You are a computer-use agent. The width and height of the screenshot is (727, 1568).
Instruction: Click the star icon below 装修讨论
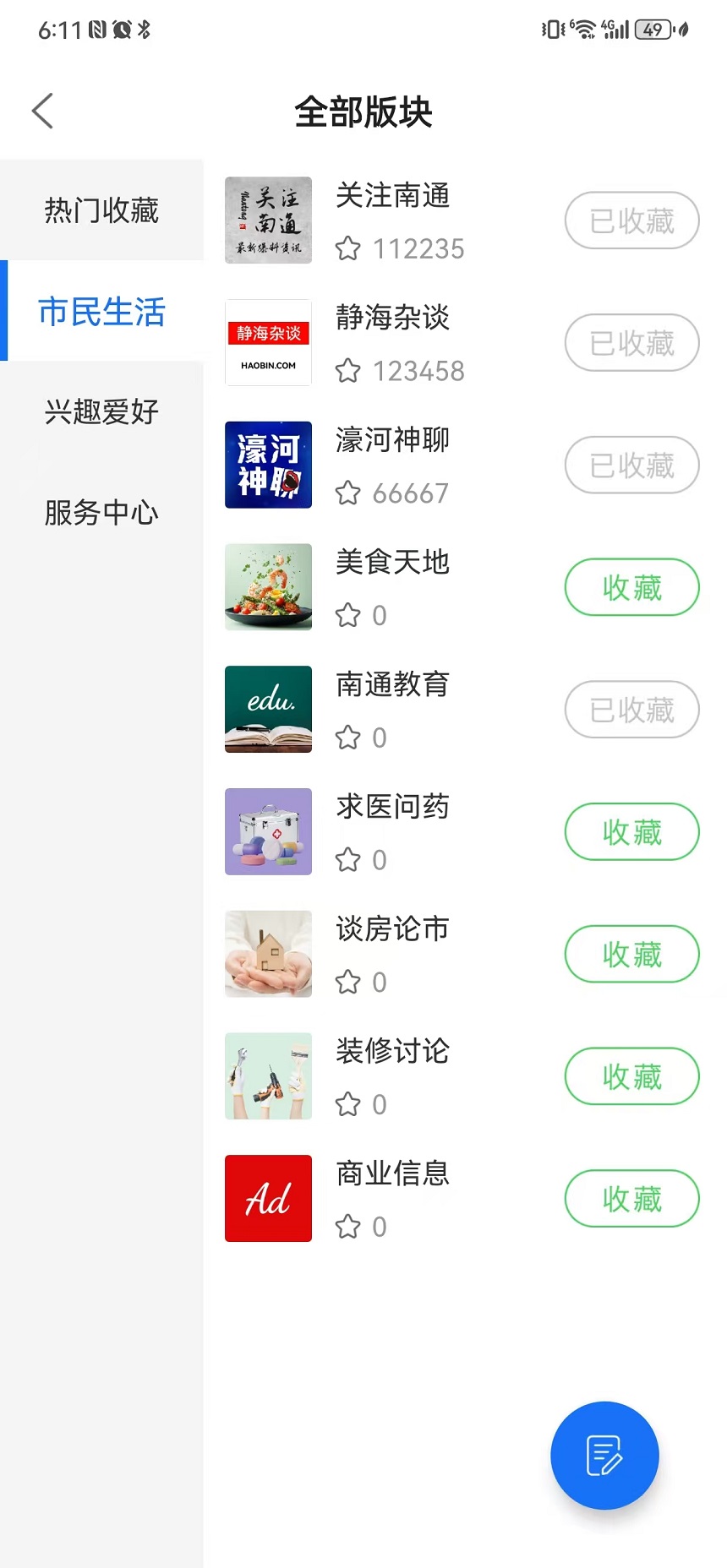(348, 1104)
